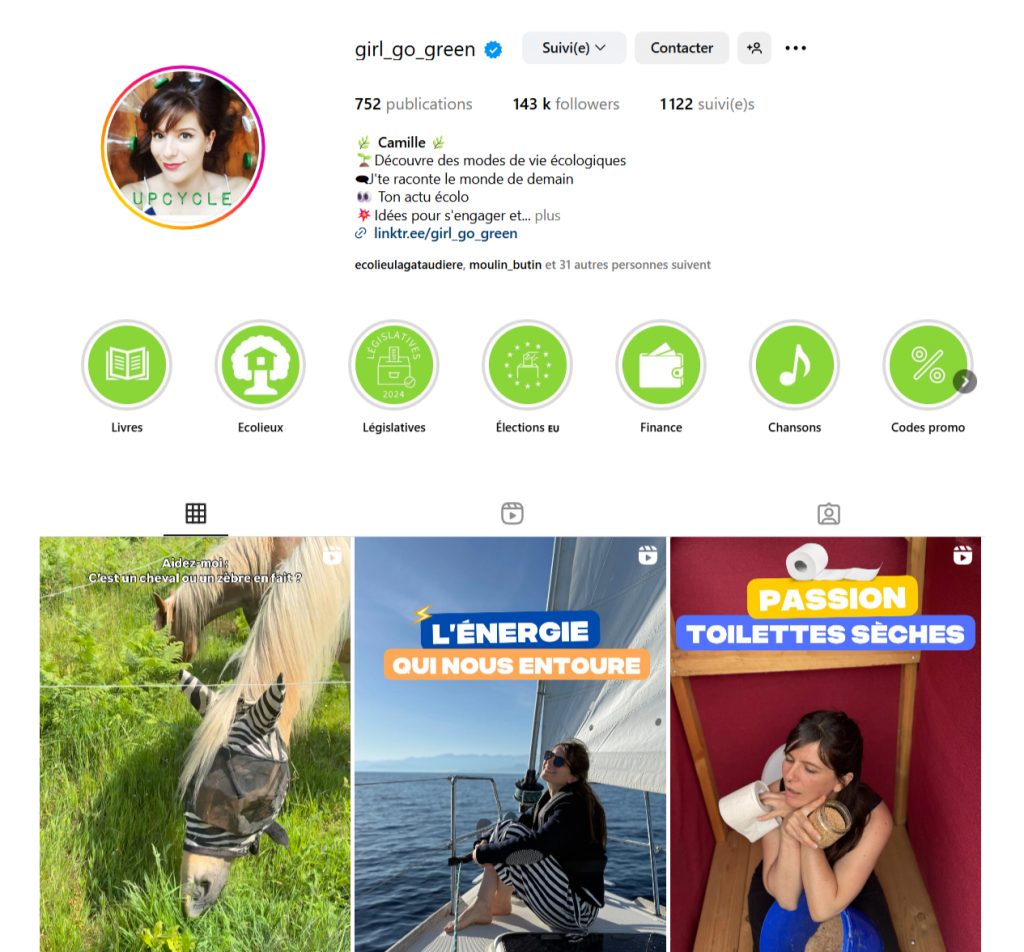Tap the Contacter button
The height and width of the screenshot is (952, 1024).
click(681, 48)
